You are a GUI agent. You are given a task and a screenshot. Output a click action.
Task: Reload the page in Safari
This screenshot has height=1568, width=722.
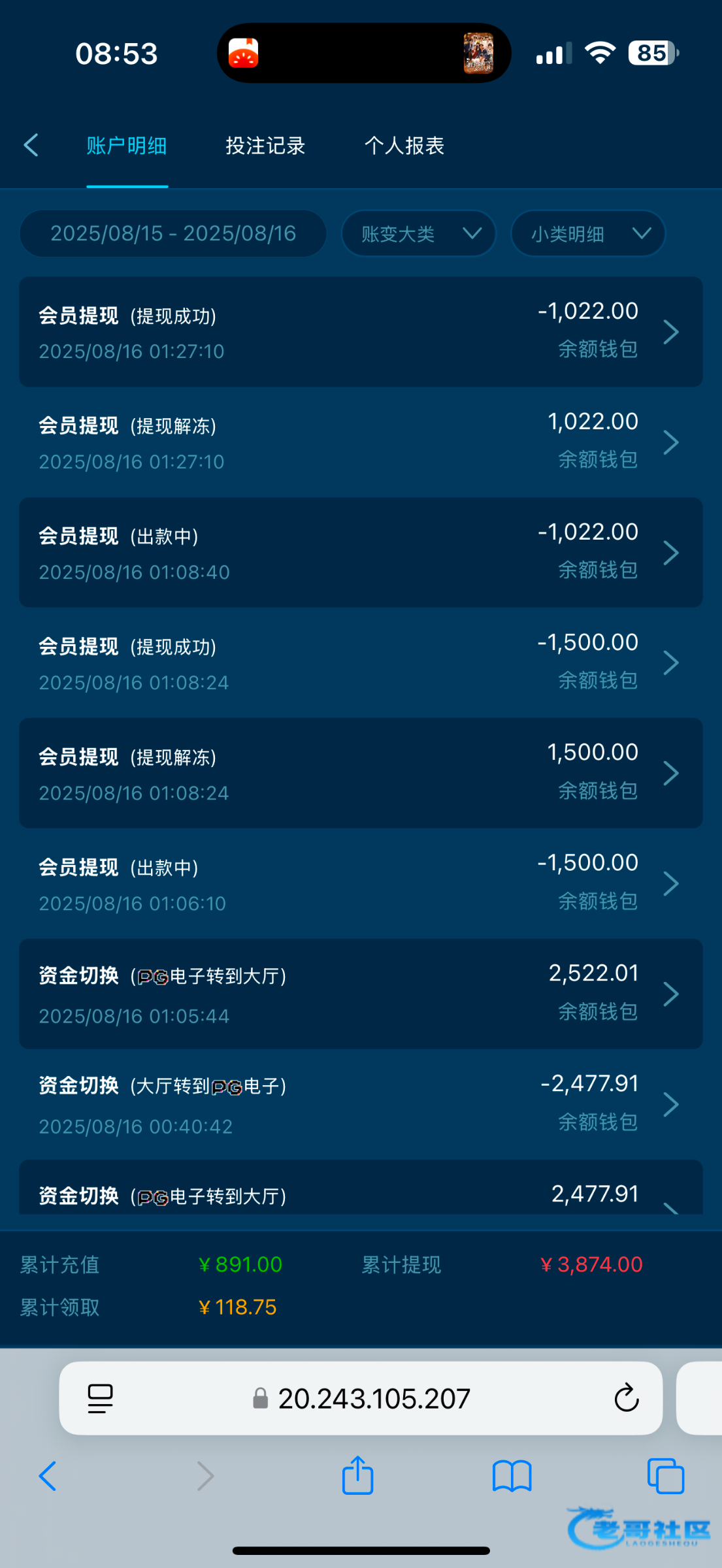coord(626,1398)
